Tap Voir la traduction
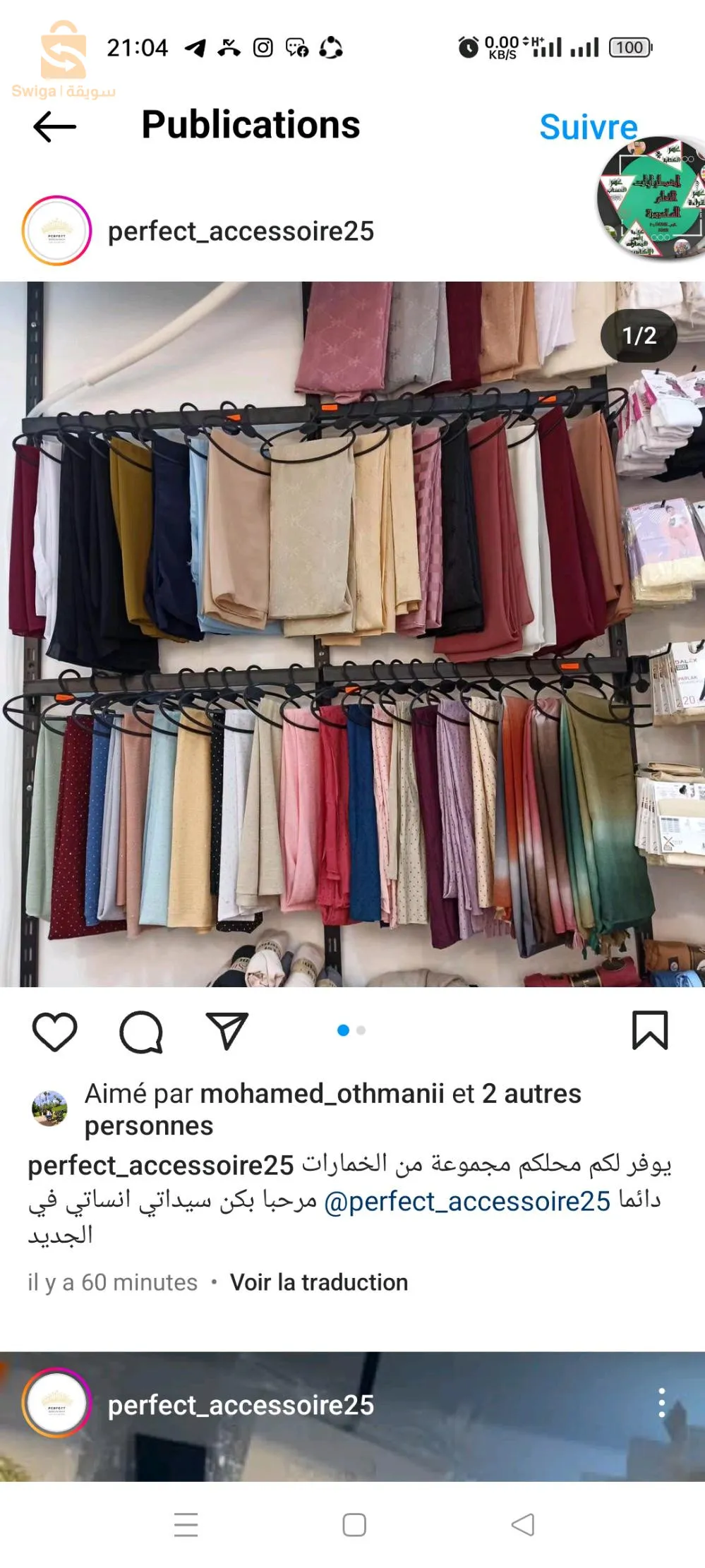Viewport: 705px width, 1568px height. point(319,1282)
